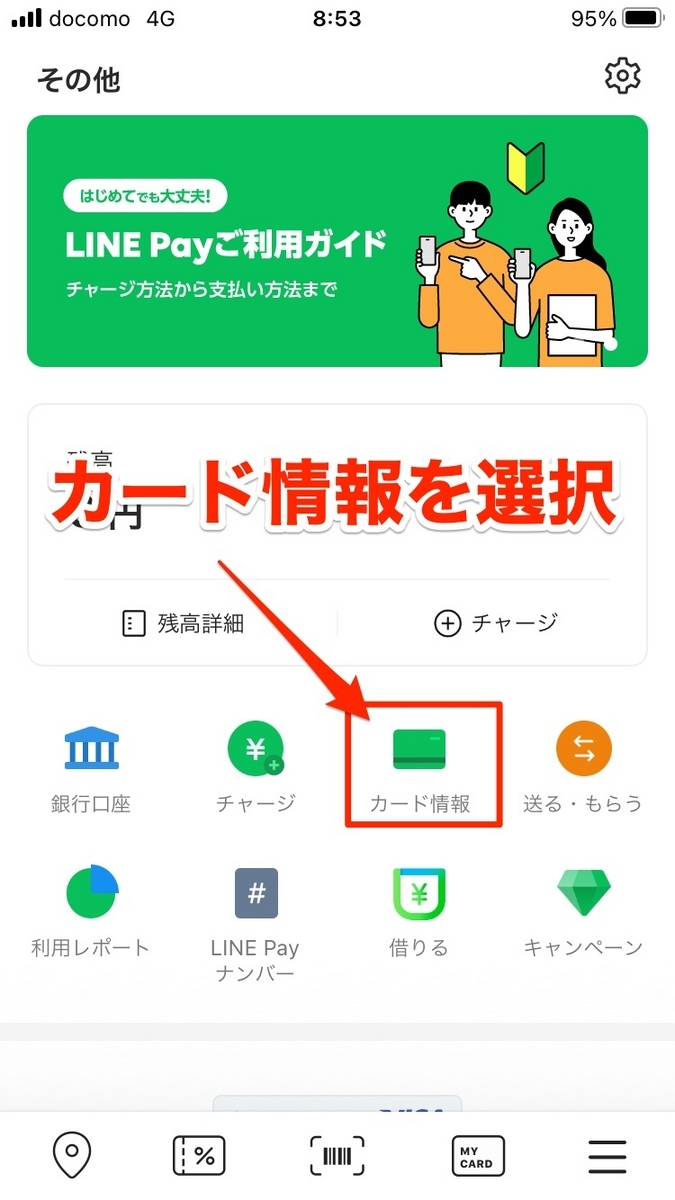Switch to the coupon percent tab
This screenshot has height=1200, width=675.
pos(199,1157)
